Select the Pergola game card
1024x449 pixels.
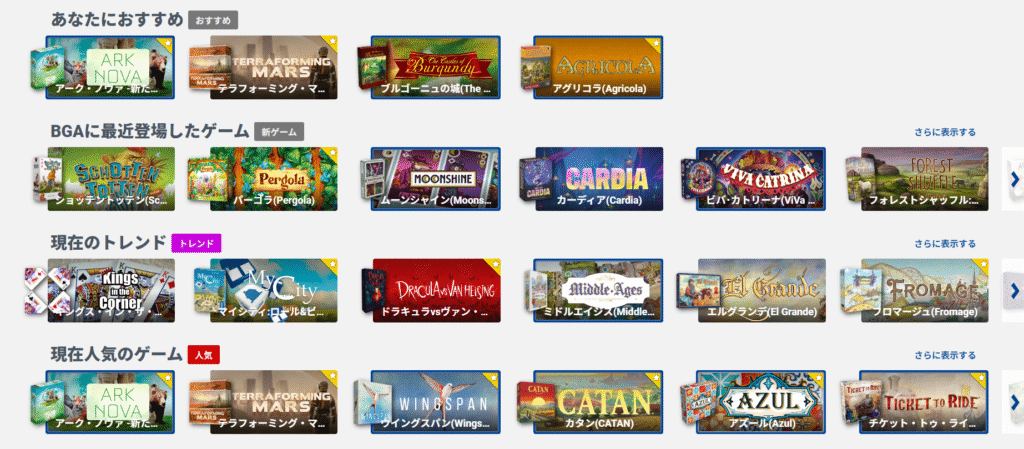[272, 179]
